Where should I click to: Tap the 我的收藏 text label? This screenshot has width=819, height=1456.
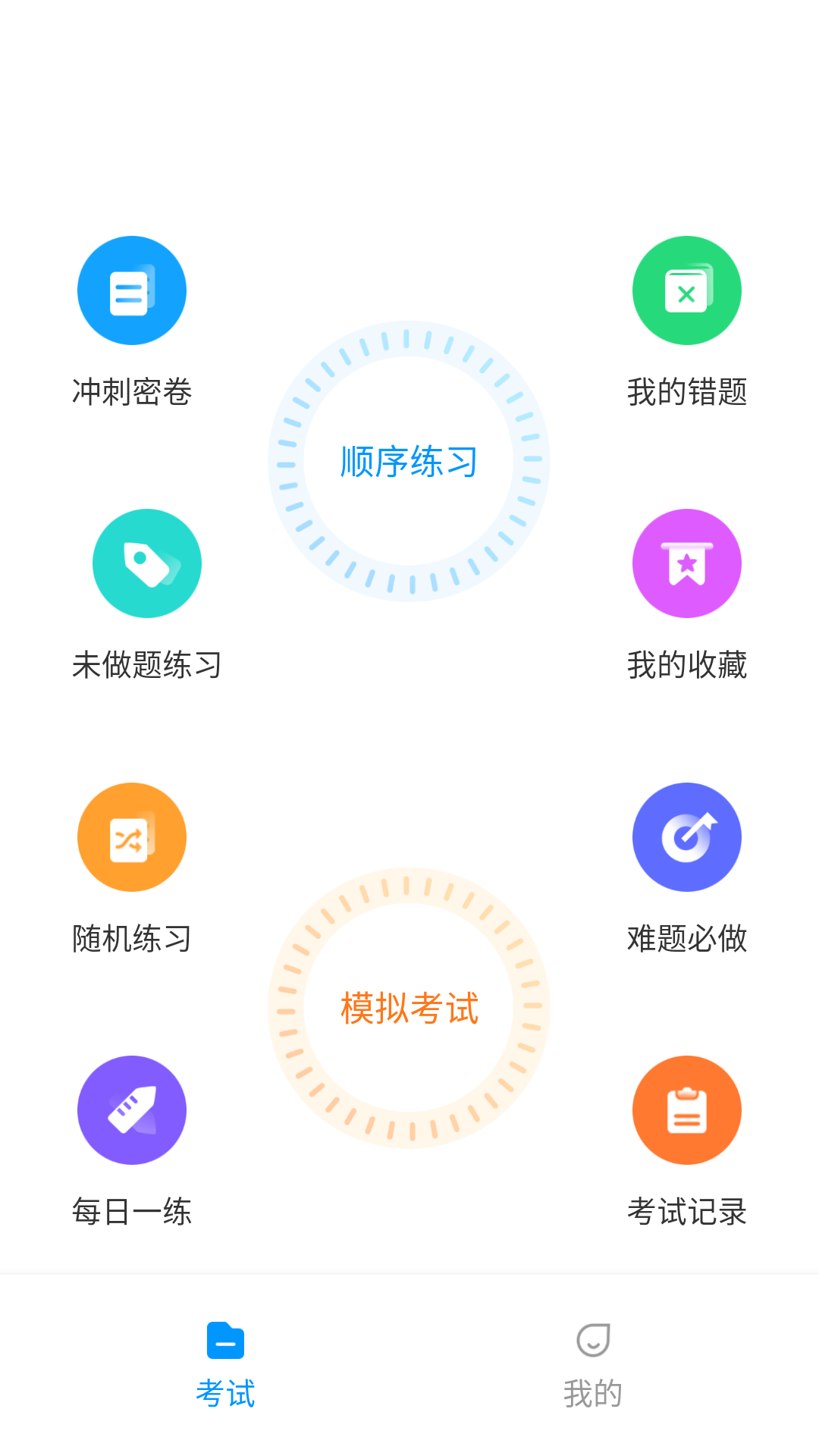coord(687,665)
